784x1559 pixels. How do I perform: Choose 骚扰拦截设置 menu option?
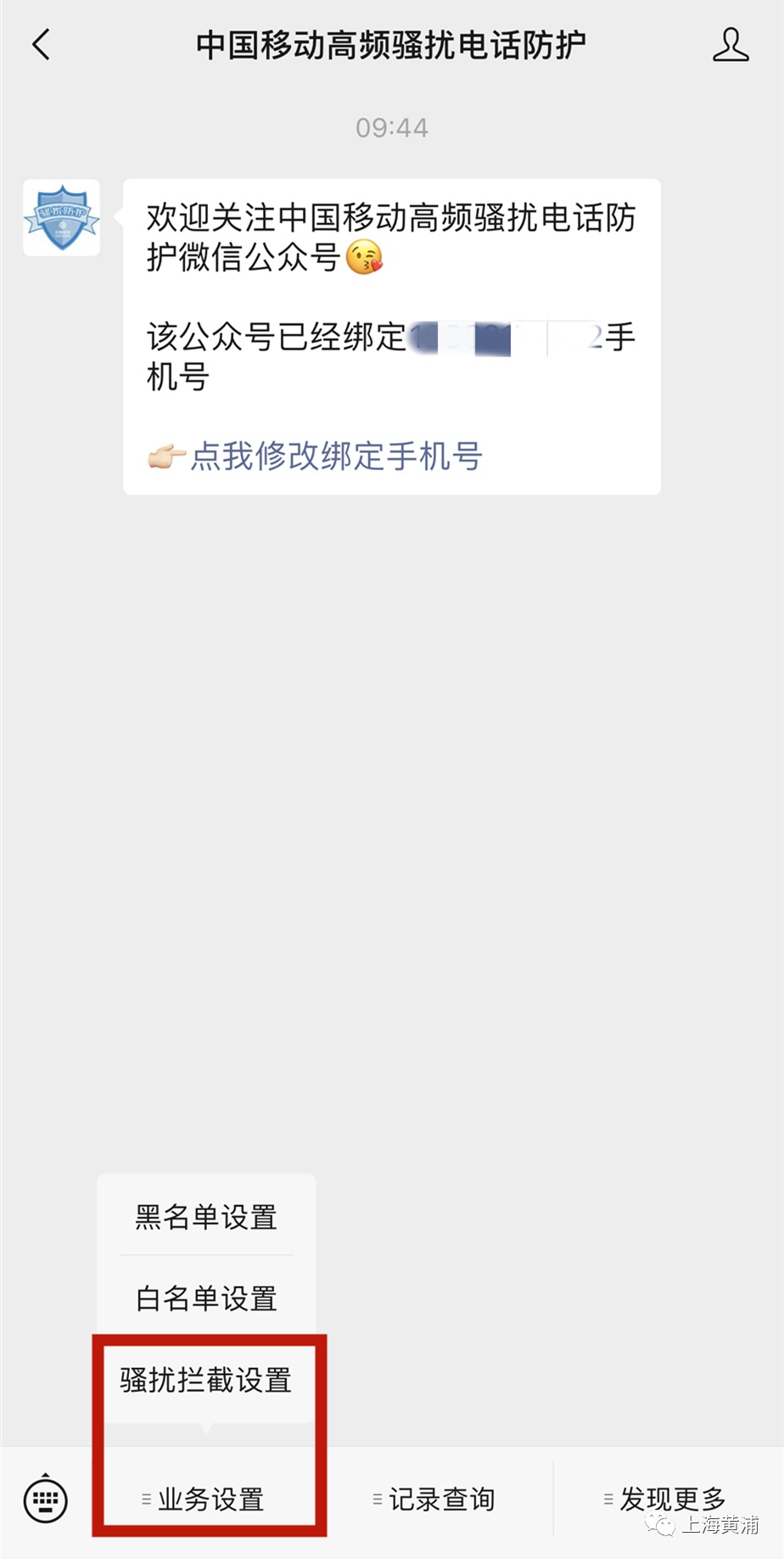click(206, 1380)
